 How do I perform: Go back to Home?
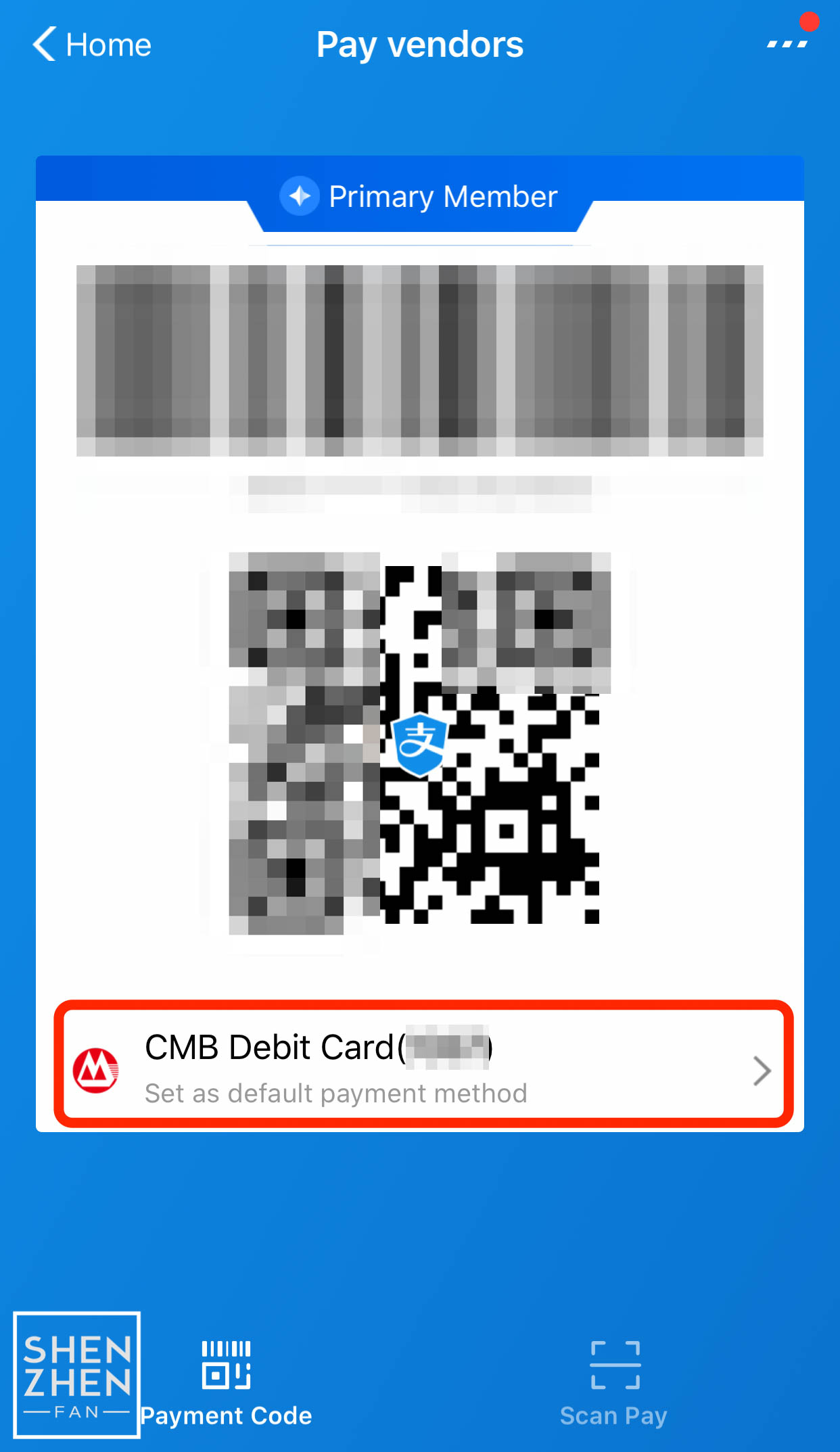tap(92, 45)
